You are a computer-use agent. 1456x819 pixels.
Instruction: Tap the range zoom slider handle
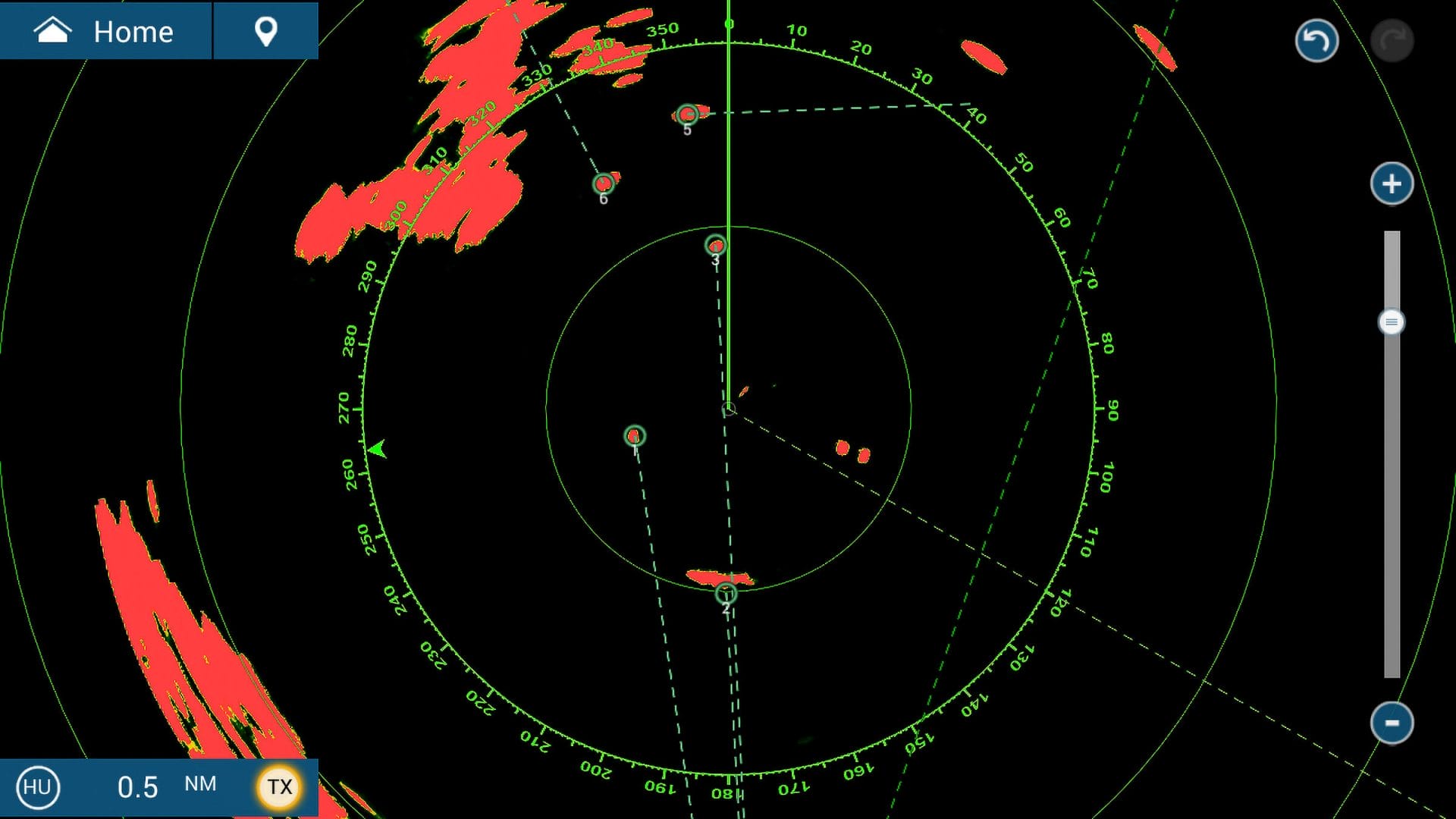[x=1392, y=322]
